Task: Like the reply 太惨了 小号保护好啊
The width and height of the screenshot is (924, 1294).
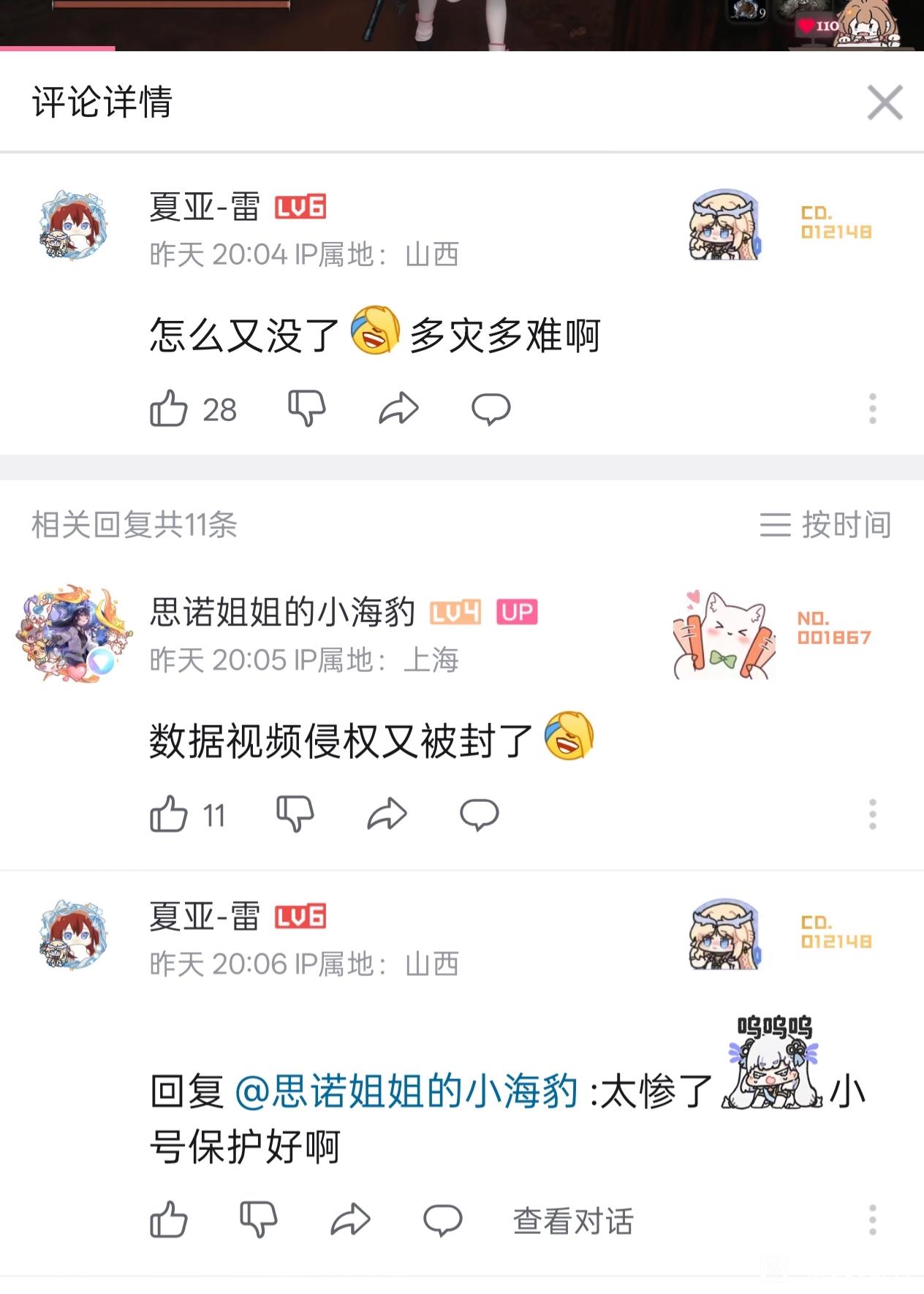Action: click(169, 1220)
